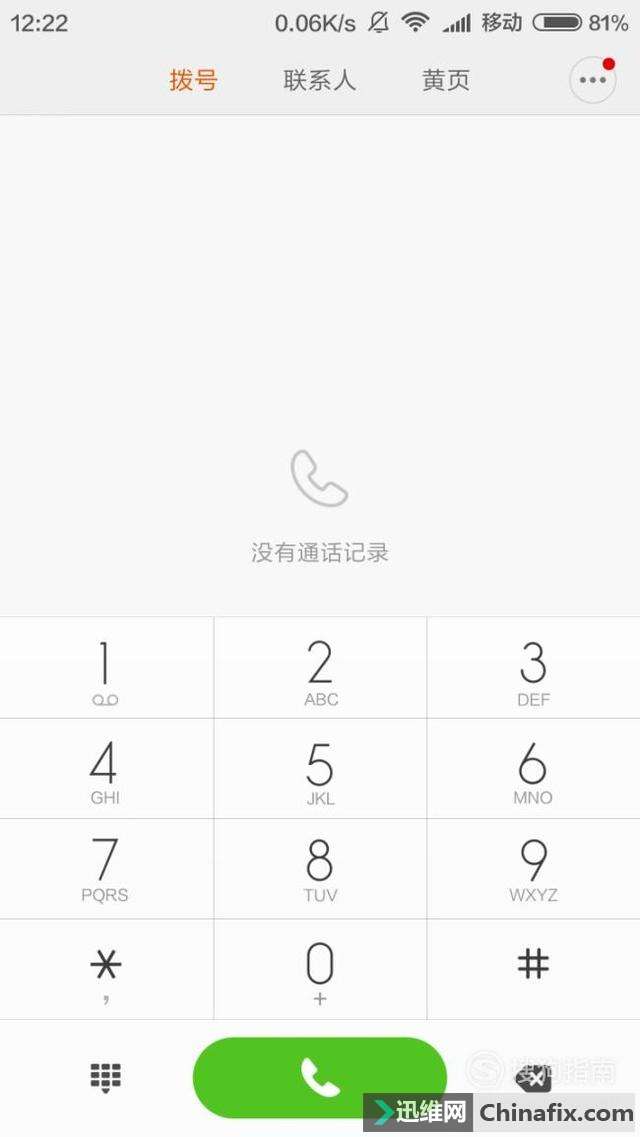Dial digit 1 voicemail key

pyautogui.click(x=105, y=669)
